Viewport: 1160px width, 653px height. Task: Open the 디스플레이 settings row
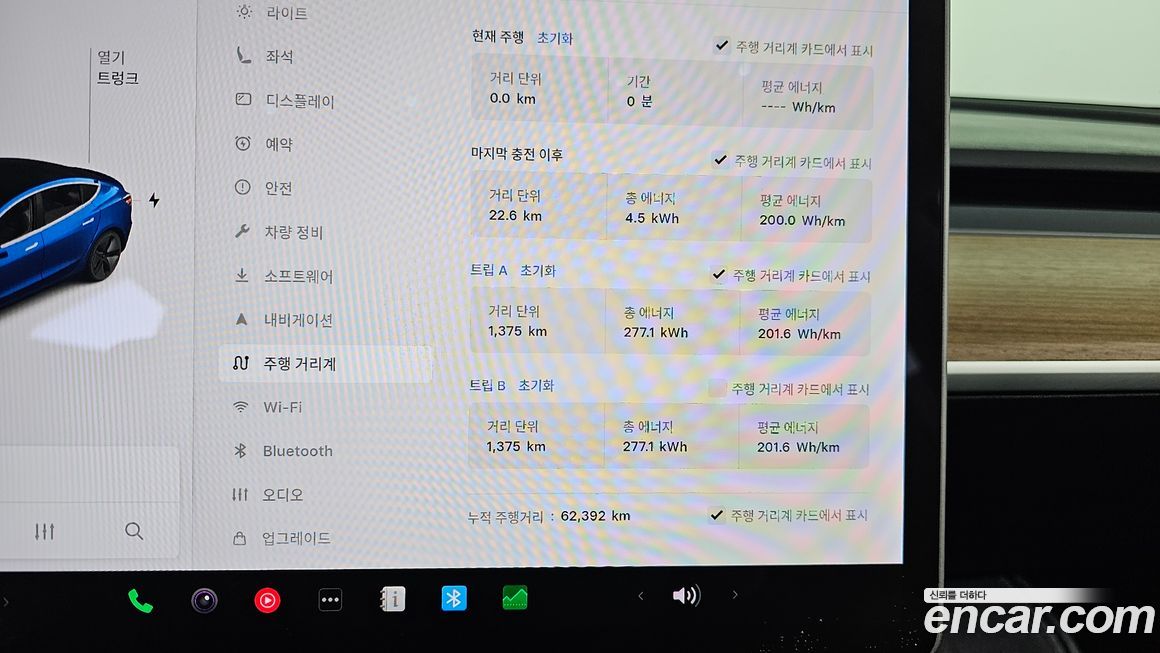point(298,101)
